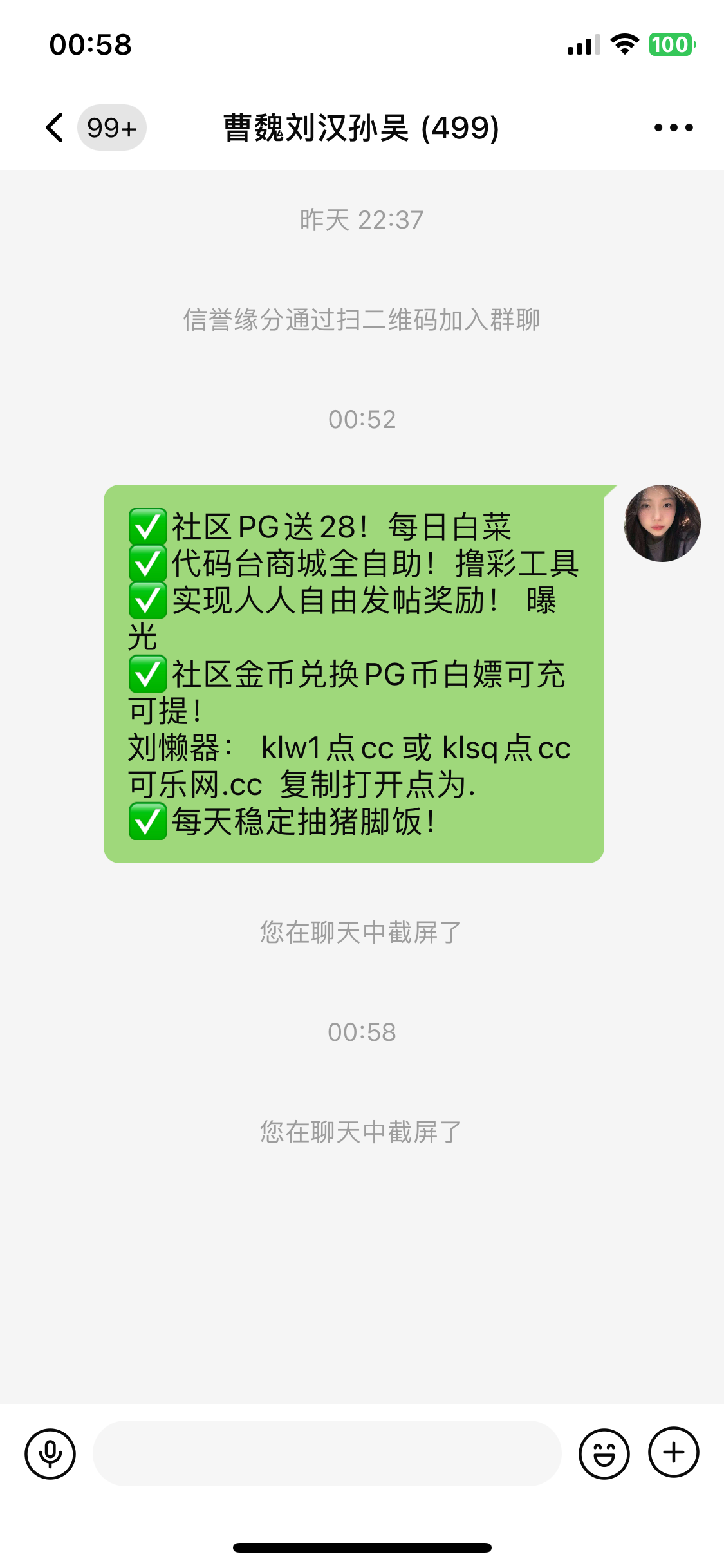Tap the plus icon to add attachments

coord(673,1453)
